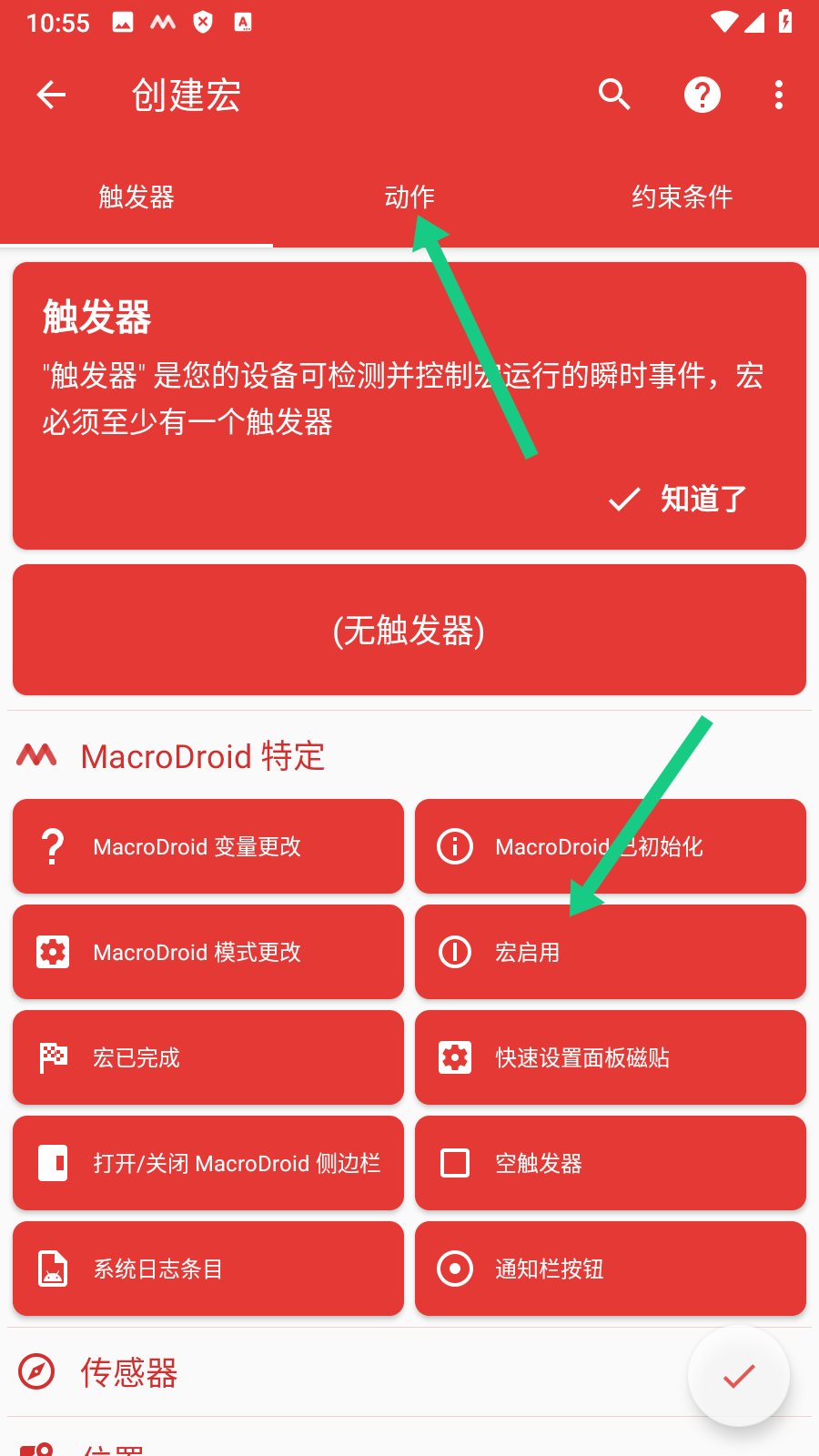Confirm with the floating checkmark button
This screenshot has width=819, height=1456.
pos(738,1376)
